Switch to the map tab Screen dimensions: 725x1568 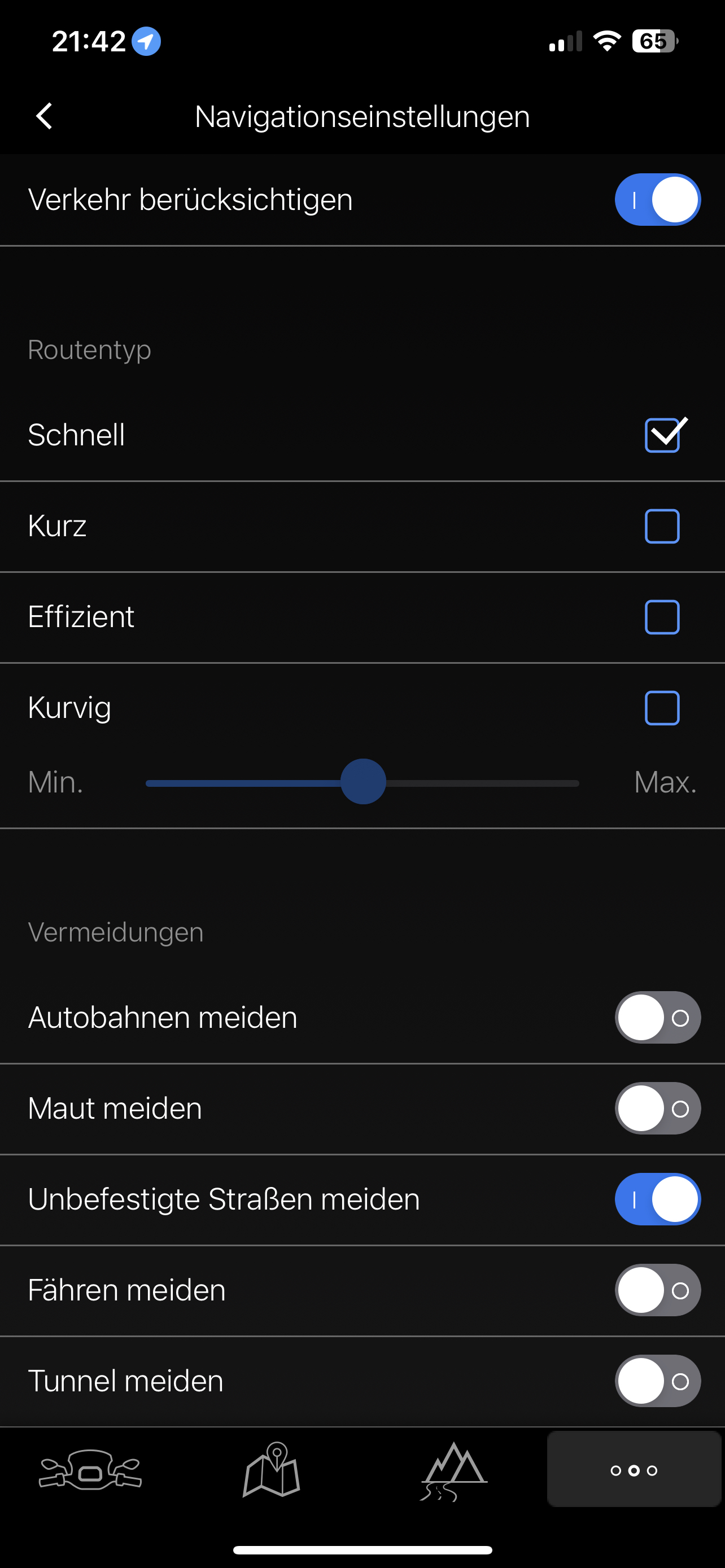coord(272,1470)
